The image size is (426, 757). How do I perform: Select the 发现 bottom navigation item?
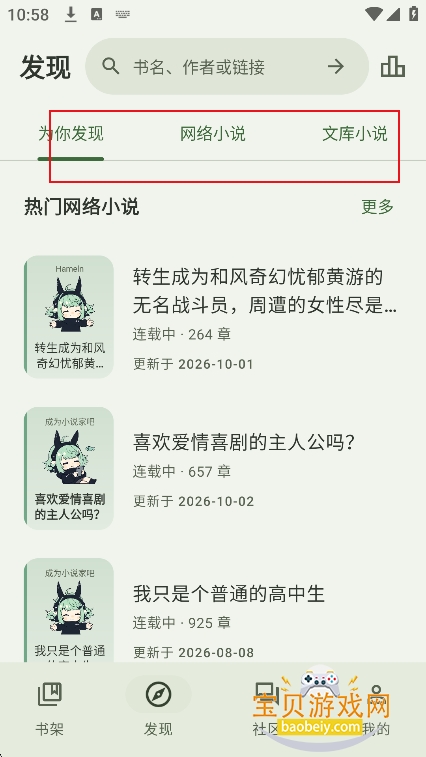[158, 708]
